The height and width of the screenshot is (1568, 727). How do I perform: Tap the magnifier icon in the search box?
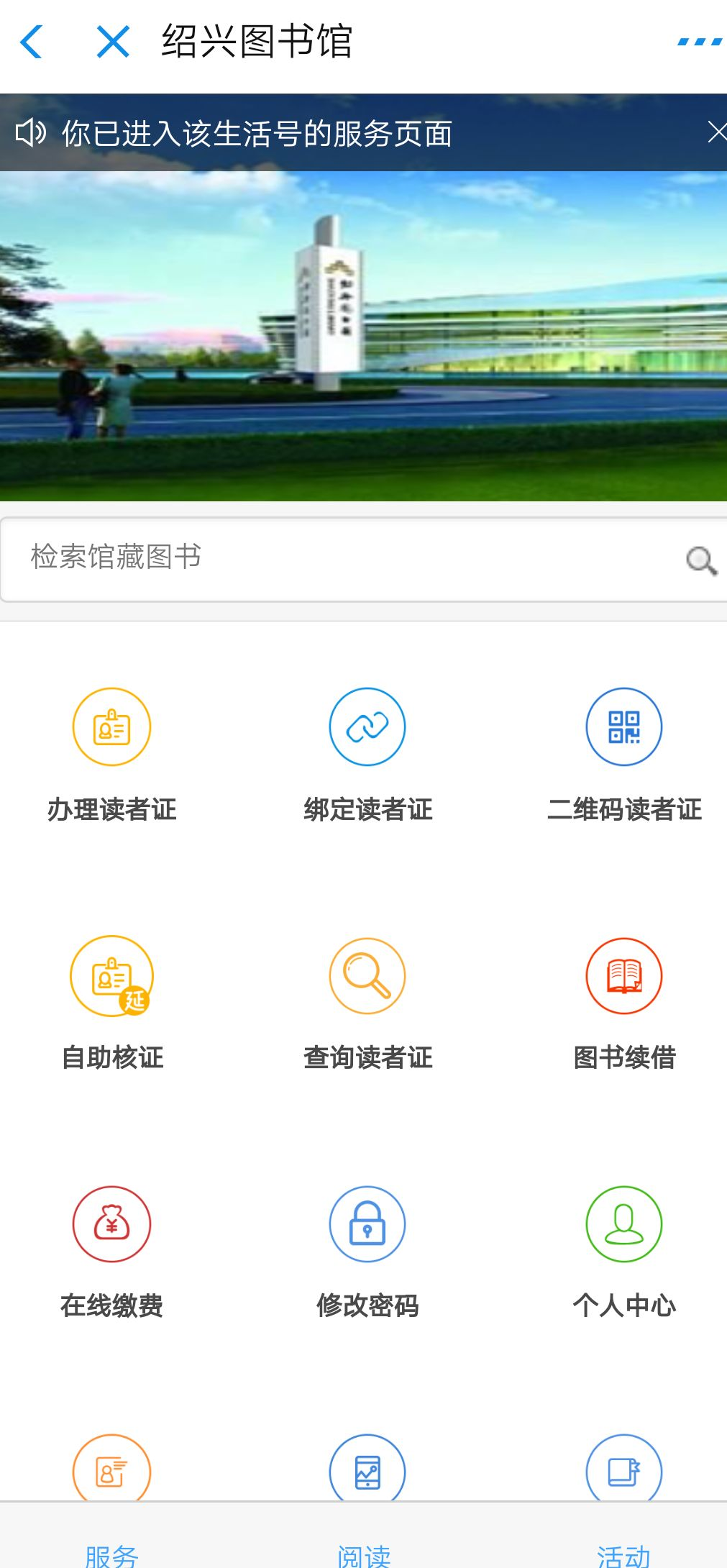tap(701, 560)
